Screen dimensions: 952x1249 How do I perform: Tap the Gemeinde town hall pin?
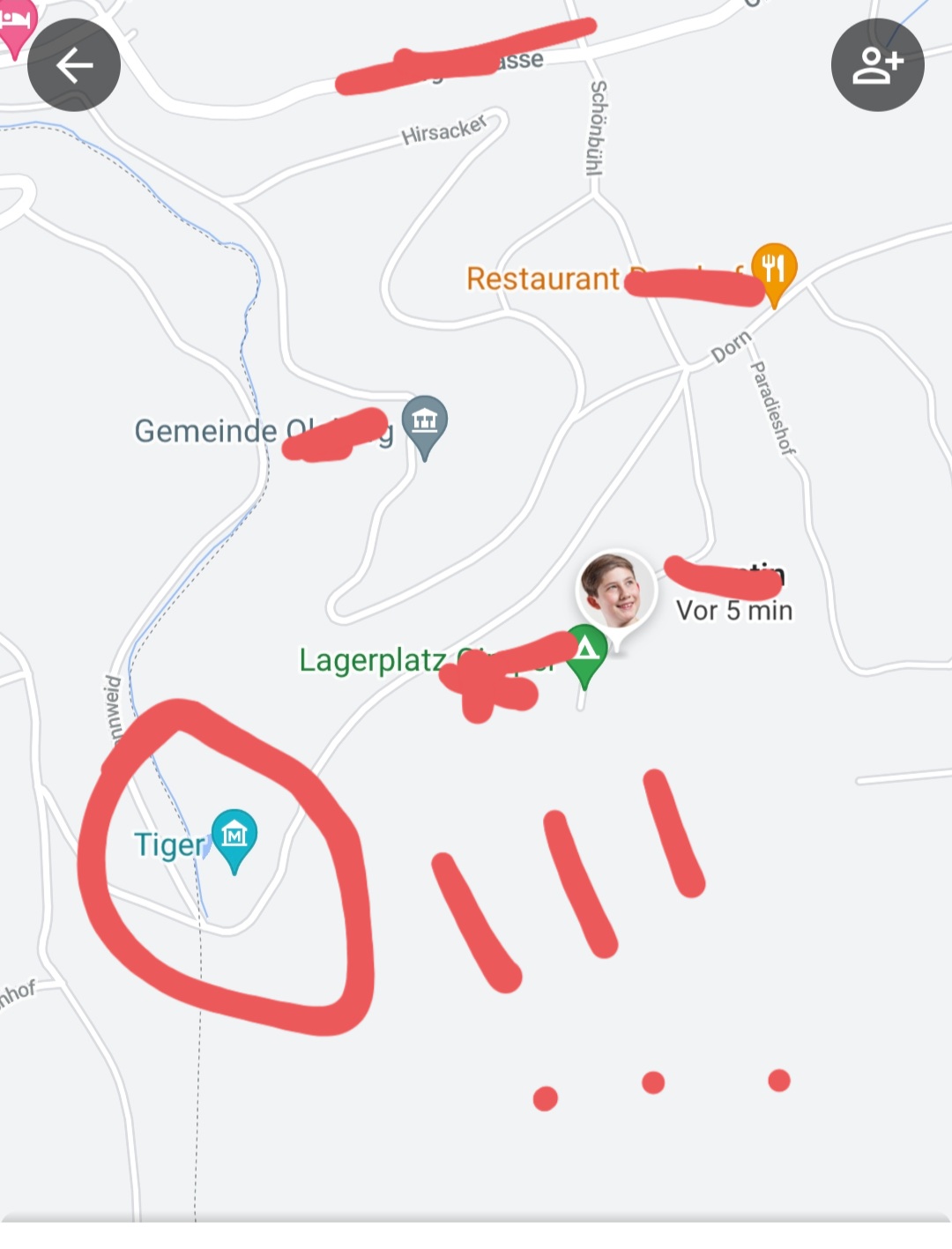click(x=425, y=422)
